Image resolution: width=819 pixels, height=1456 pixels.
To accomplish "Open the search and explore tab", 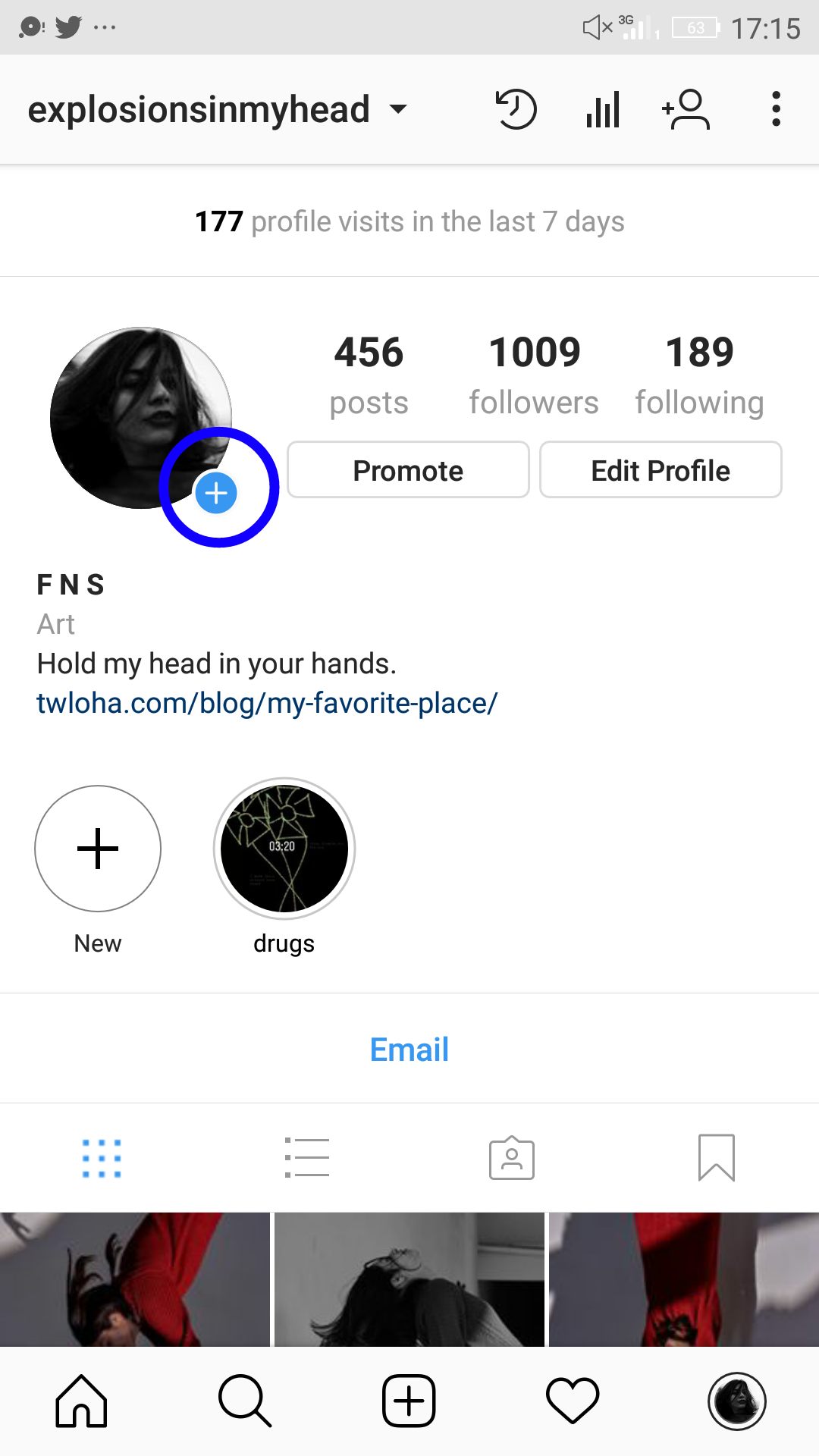I will click(x=245, y=1401).
